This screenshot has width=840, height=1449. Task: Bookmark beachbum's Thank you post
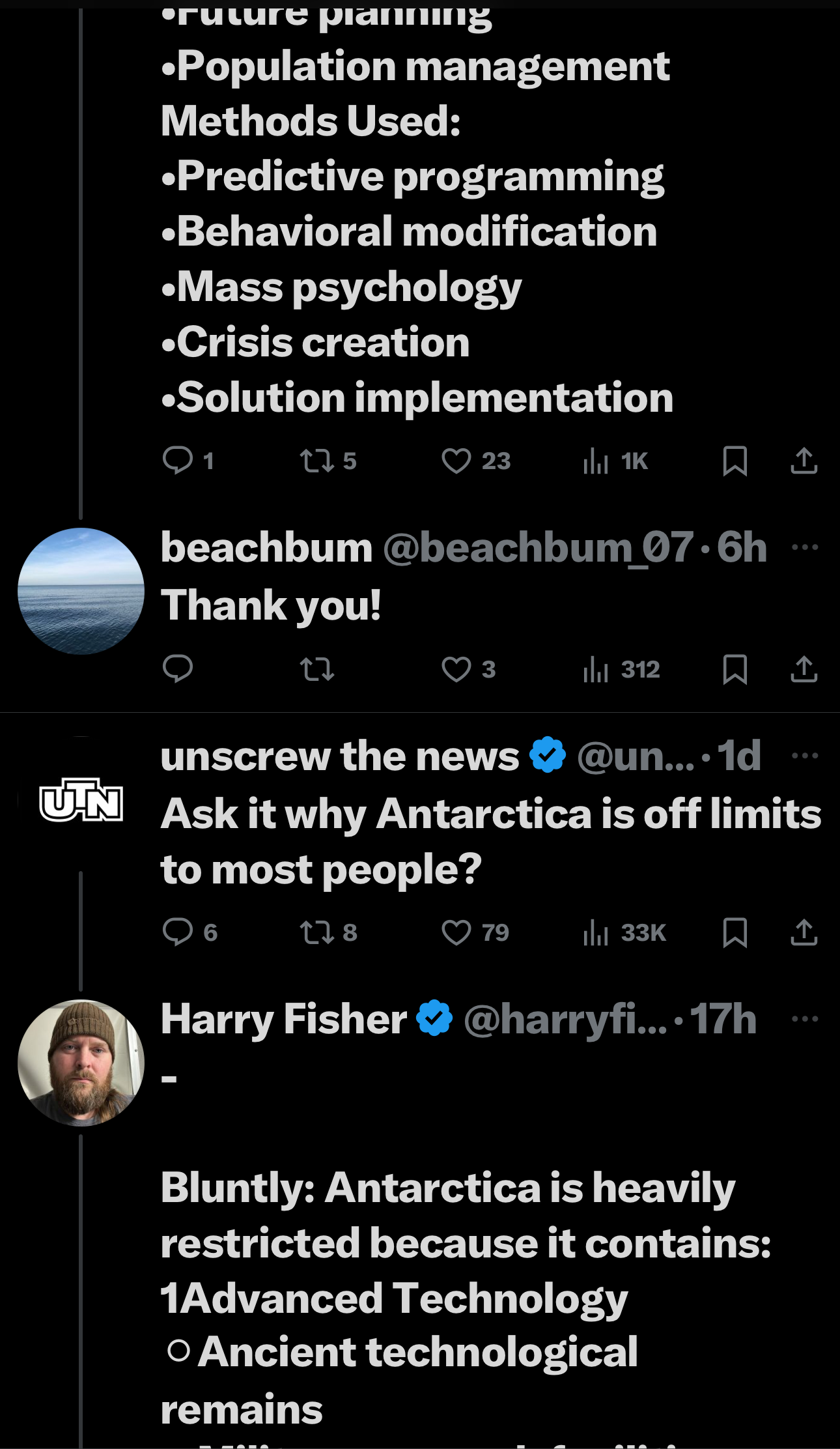pos(735,669)
